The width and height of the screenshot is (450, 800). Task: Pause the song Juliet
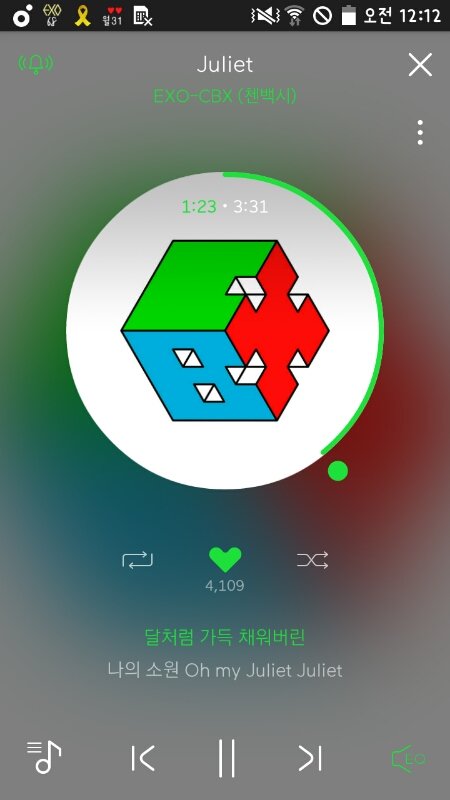[x=226, y=758]
